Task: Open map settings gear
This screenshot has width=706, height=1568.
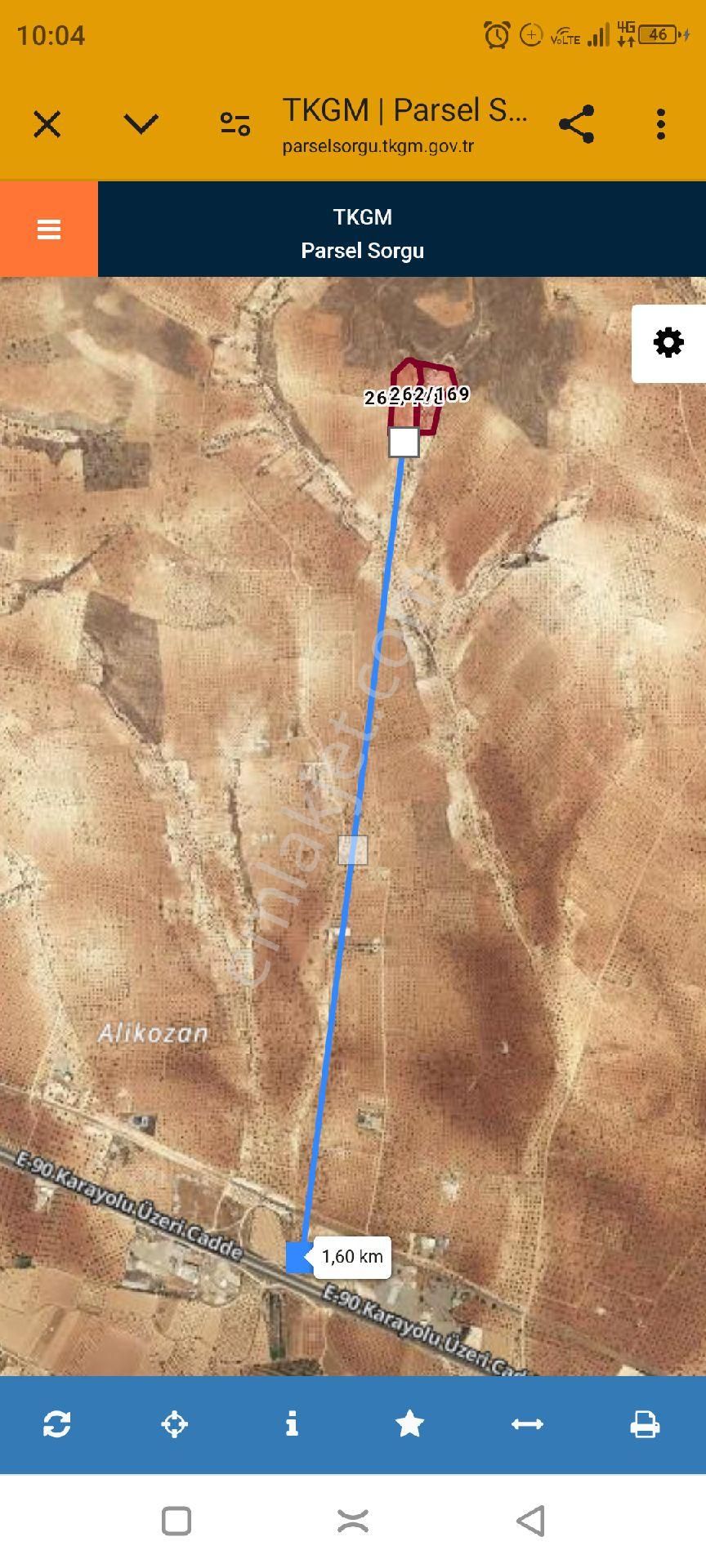Action: (x=668, y=343)
